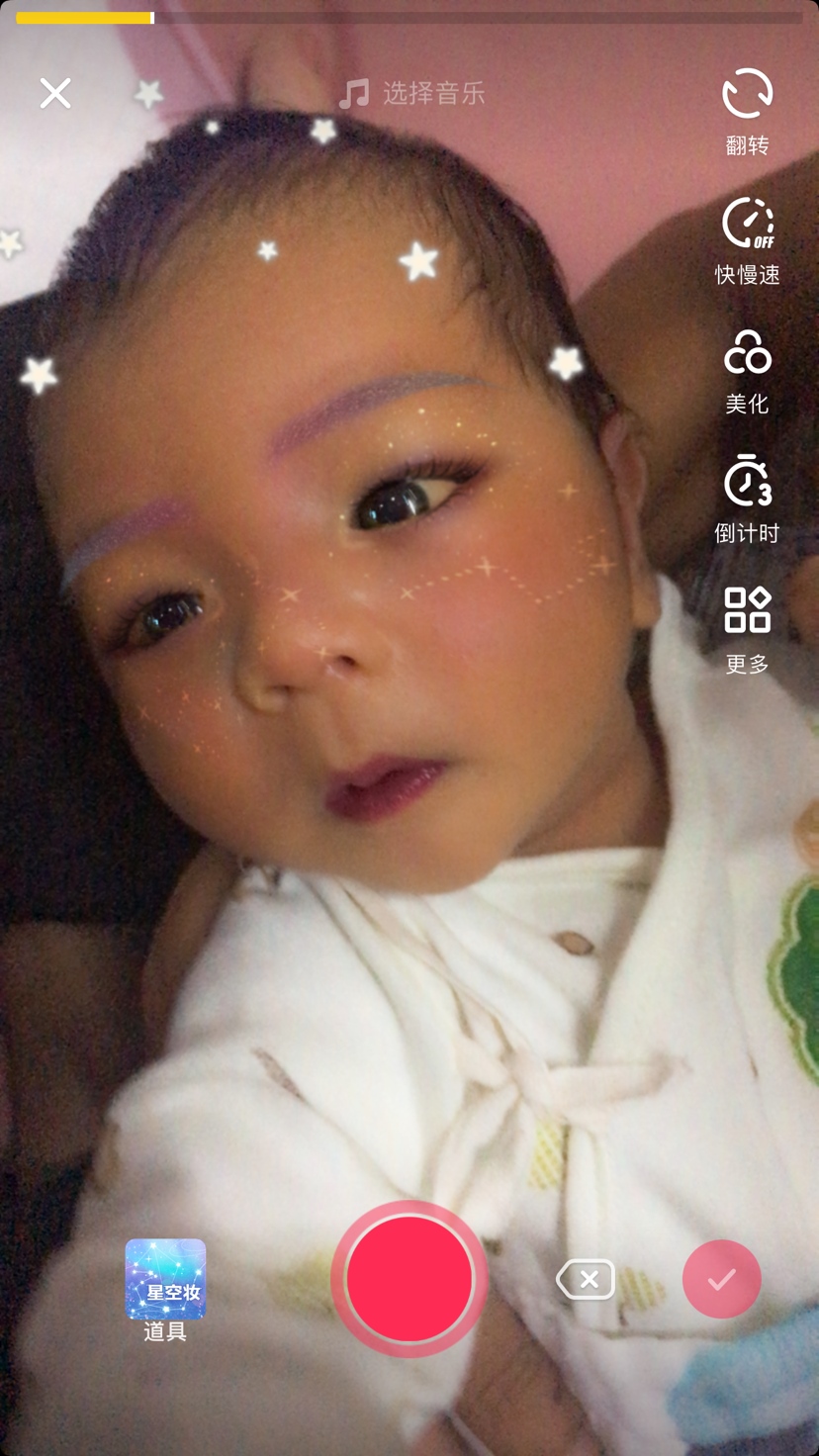Start the 倒计时 countdown timer
This screenshot has height=1456, width=819.
747,500
